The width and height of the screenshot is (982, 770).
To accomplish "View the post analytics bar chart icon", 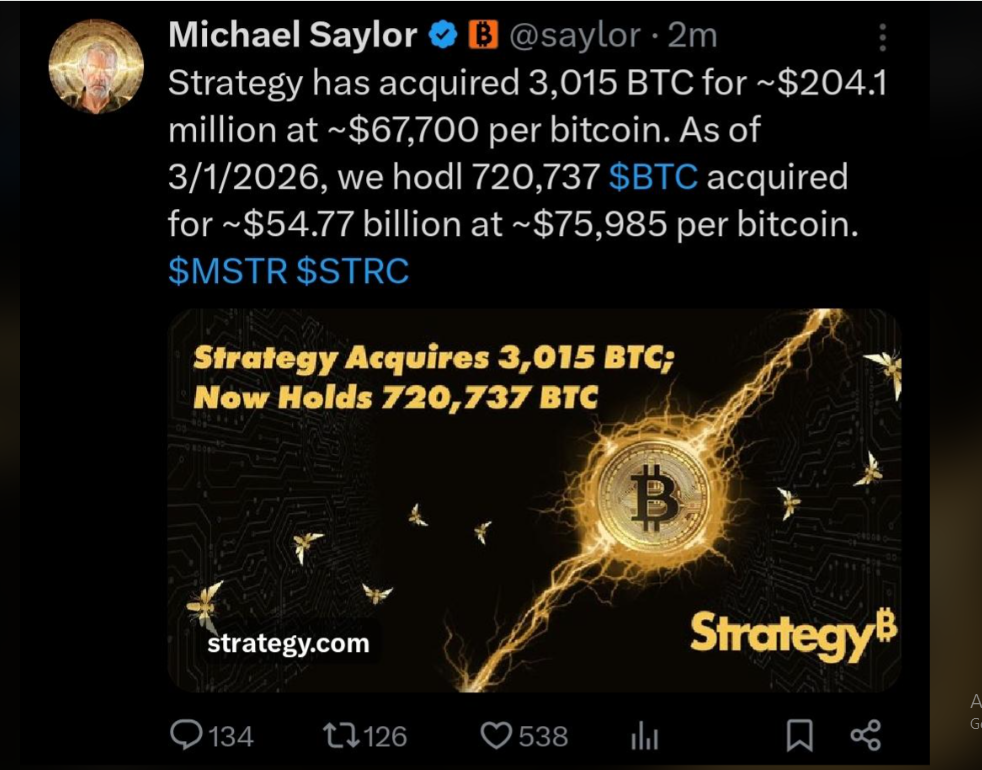I will click(644, 737).
